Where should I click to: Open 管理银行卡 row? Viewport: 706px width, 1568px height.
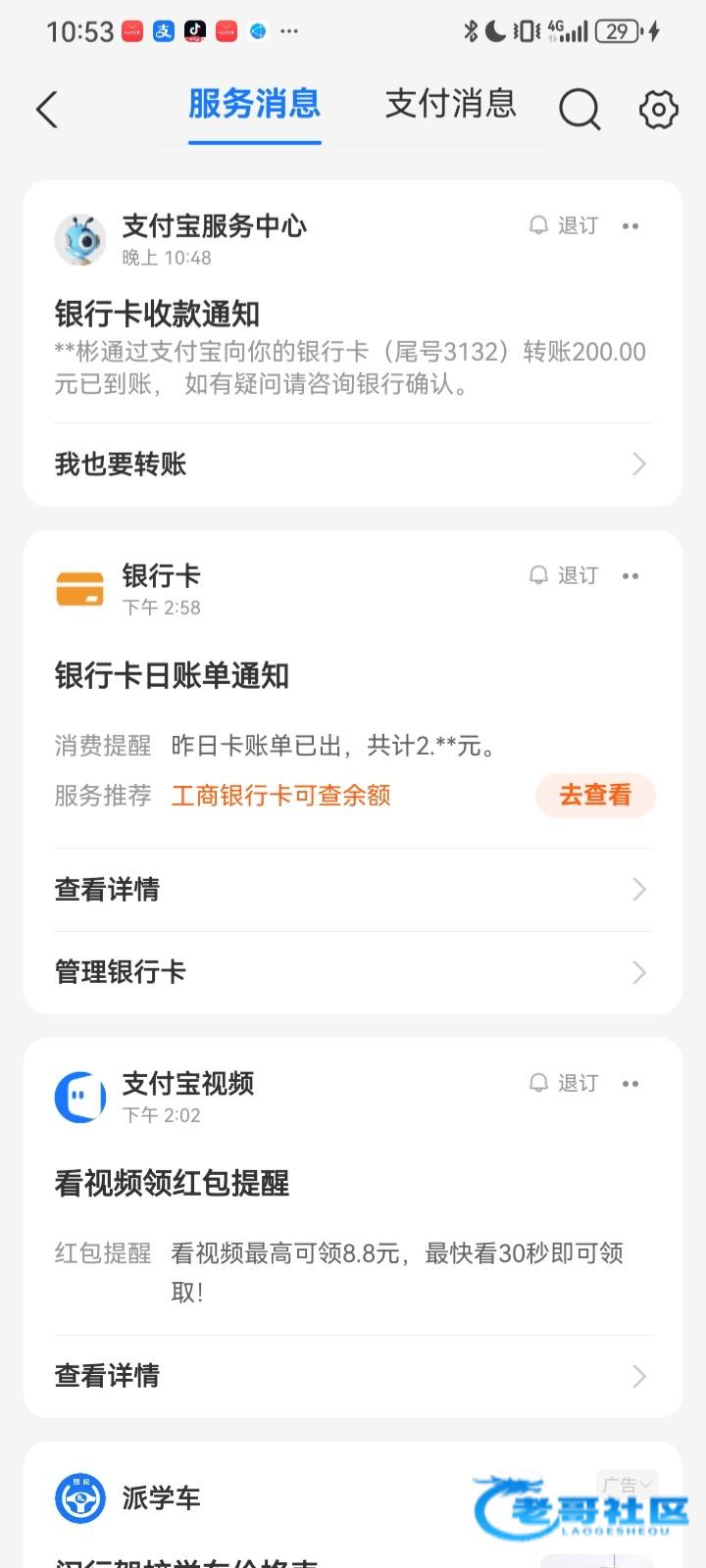(x=352, y=972)
